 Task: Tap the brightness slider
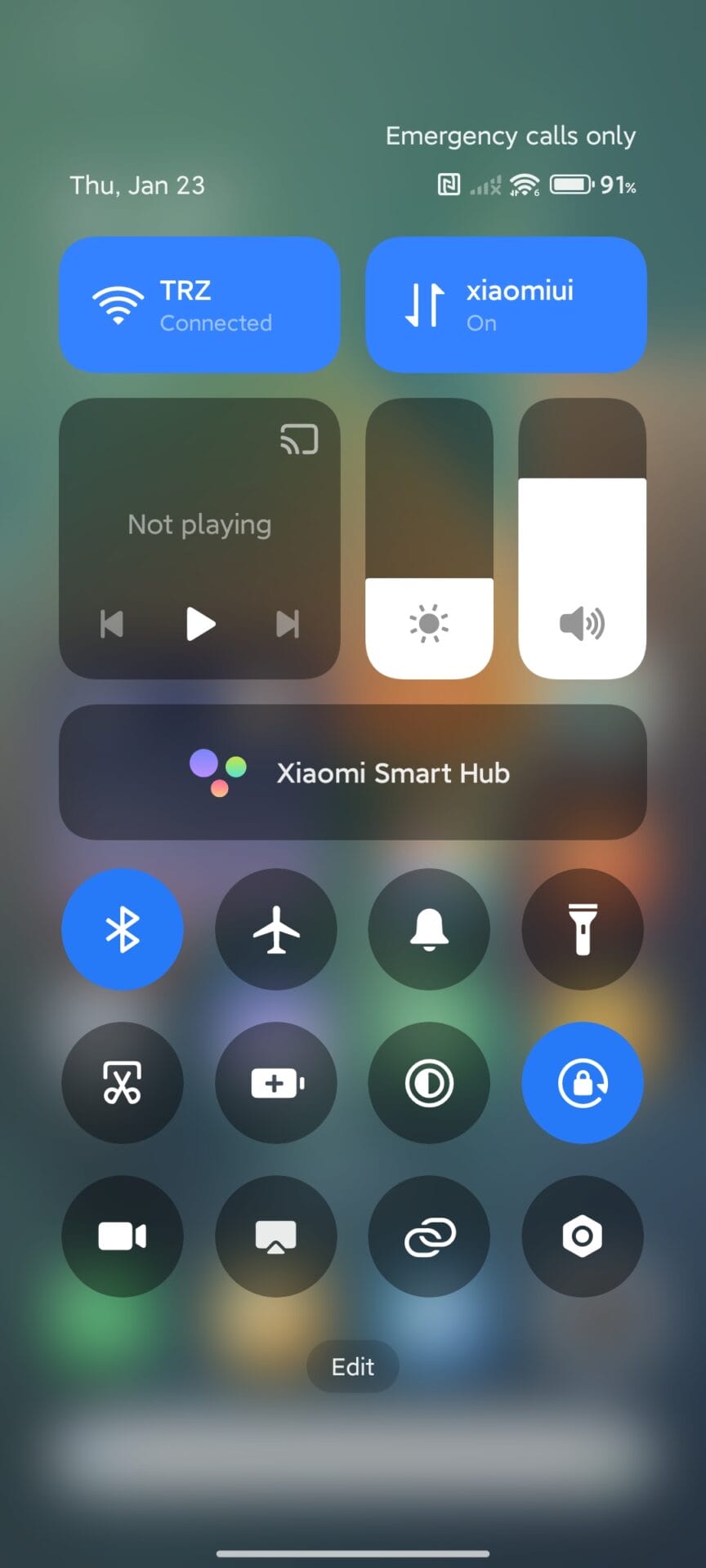(429, 539)
